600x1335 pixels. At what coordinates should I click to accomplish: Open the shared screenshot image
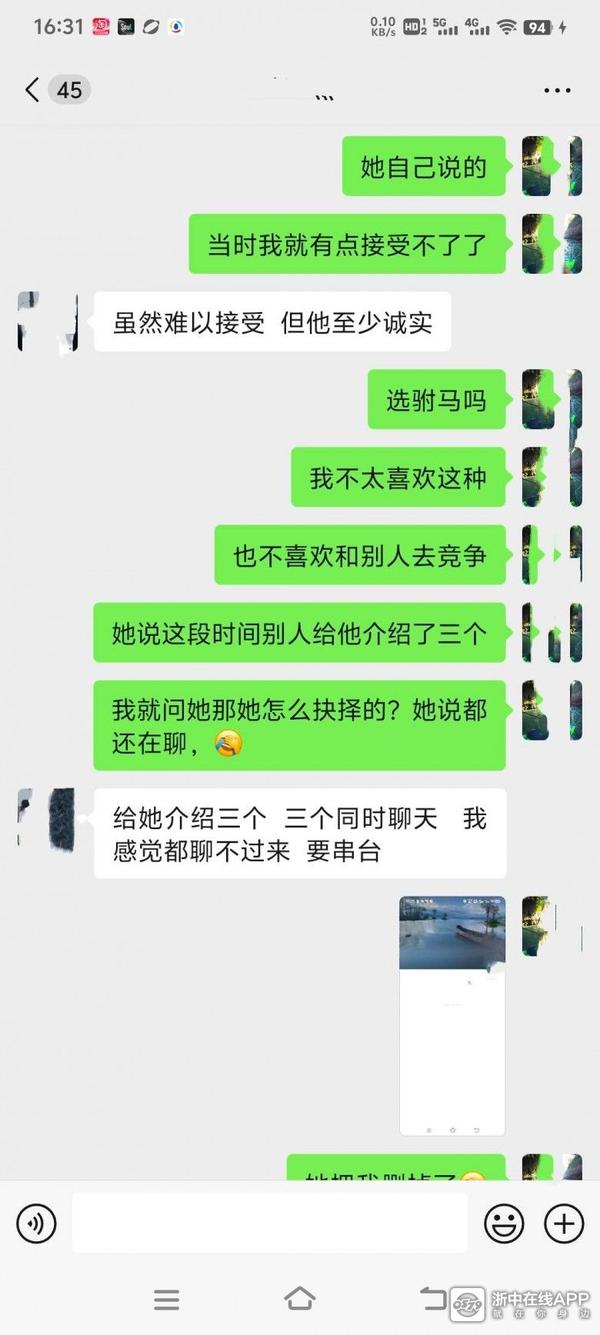pyautogui.click(x=452, y=1015)
